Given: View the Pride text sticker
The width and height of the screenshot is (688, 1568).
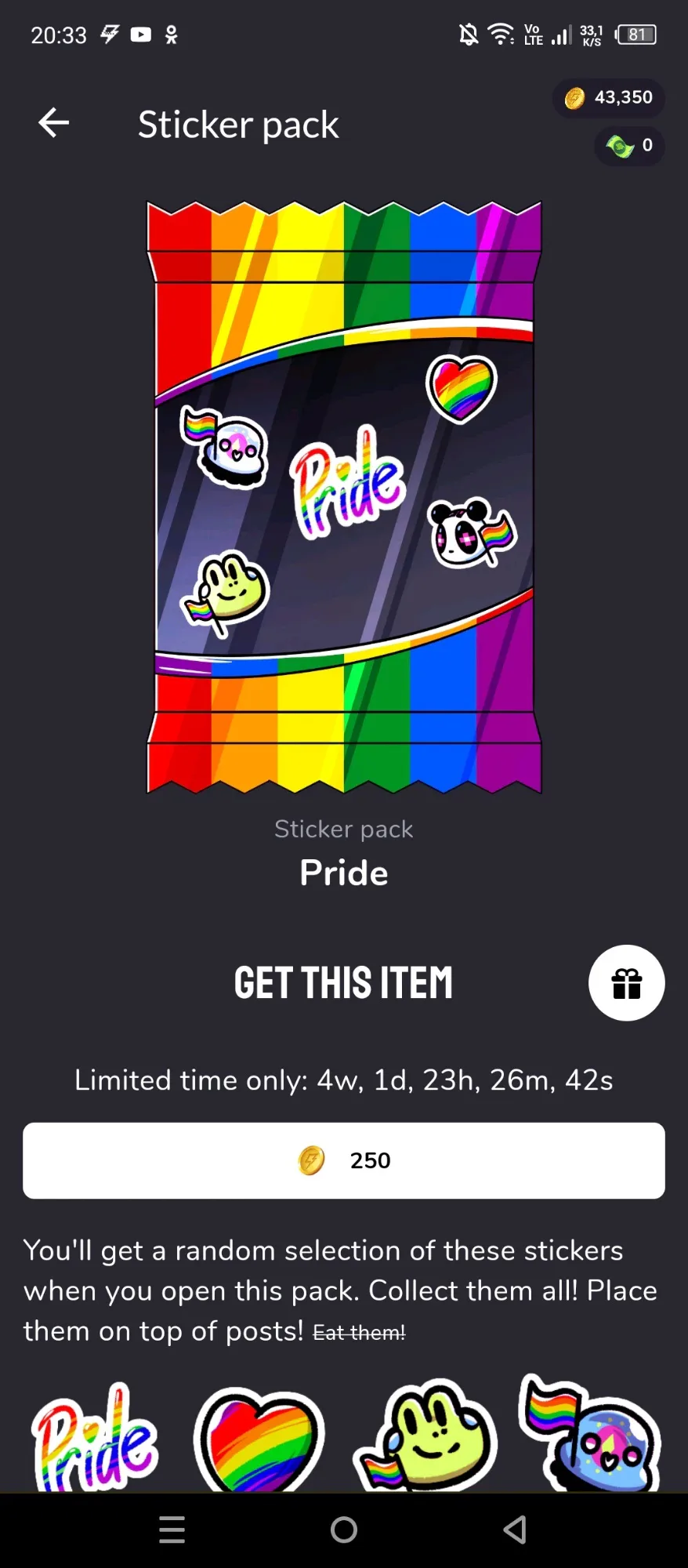Looking at the screenshot, I should tap(94, 1436).
